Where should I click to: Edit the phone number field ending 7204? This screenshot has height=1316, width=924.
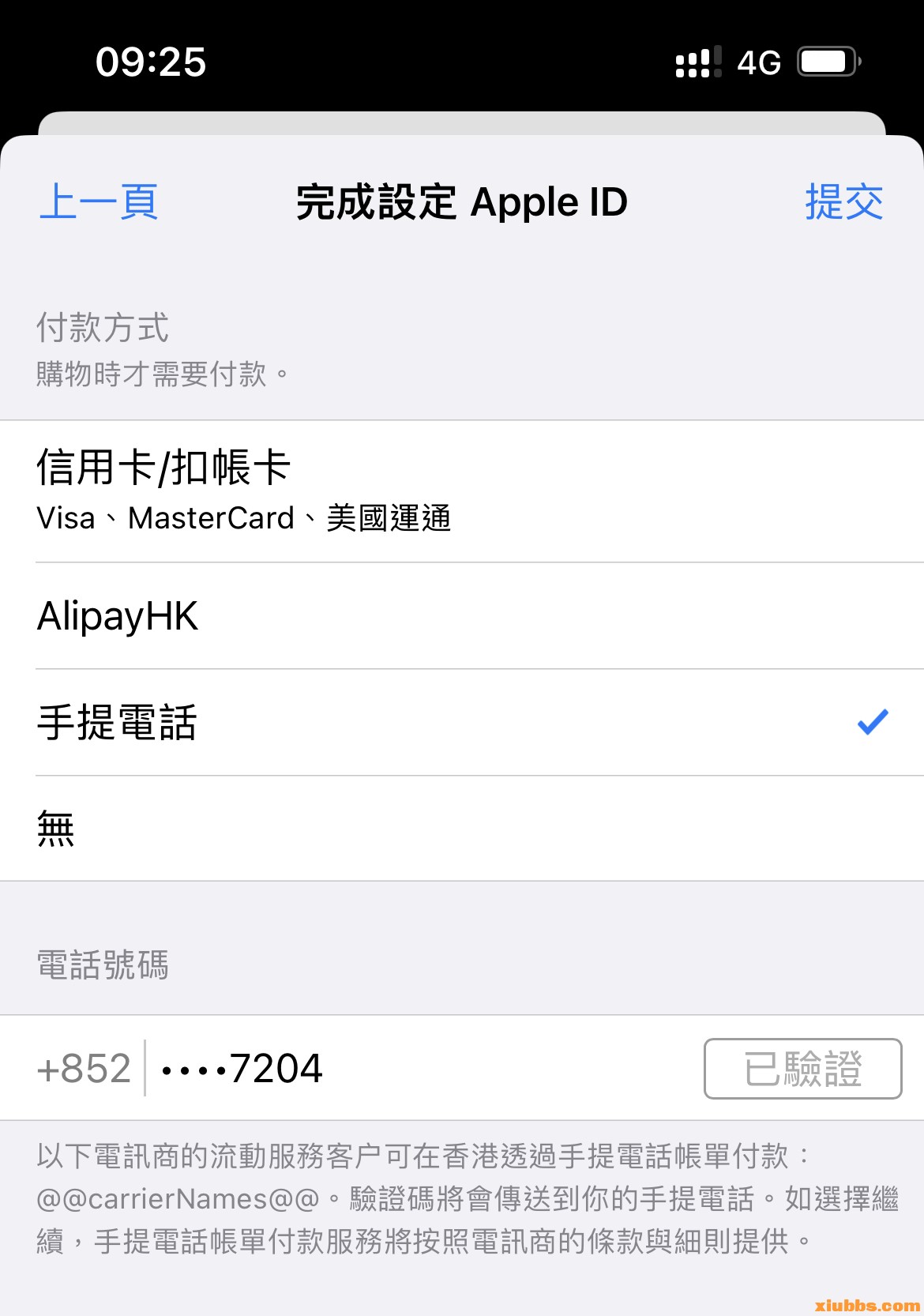tap(395, 1068)
